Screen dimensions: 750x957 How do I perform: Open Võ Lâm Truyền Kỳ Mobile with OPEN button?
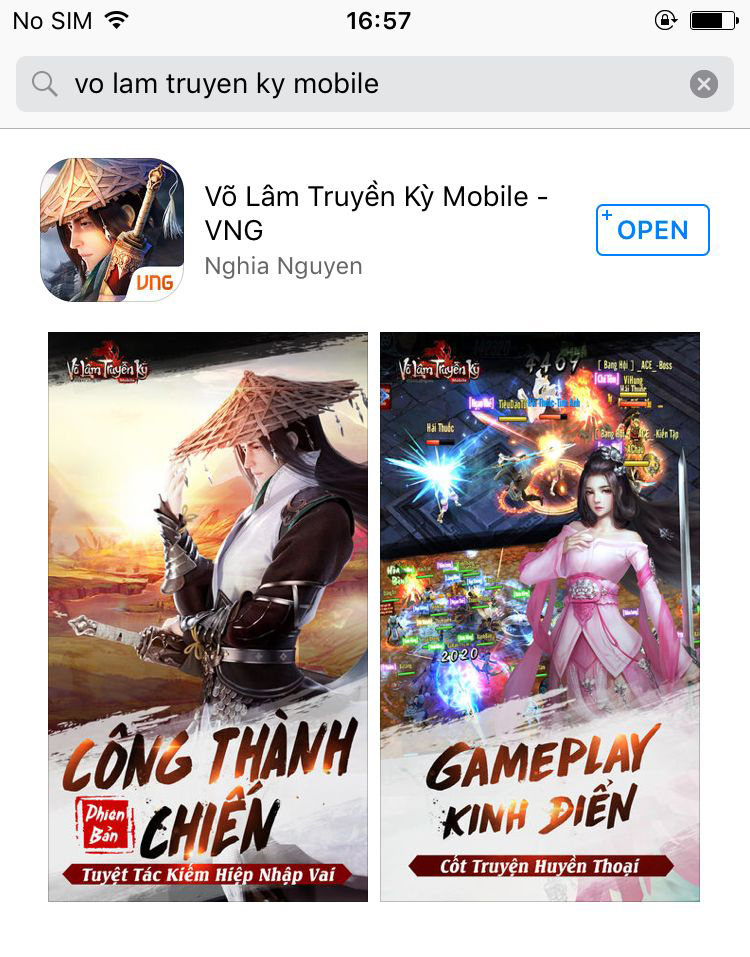(652, 230)
